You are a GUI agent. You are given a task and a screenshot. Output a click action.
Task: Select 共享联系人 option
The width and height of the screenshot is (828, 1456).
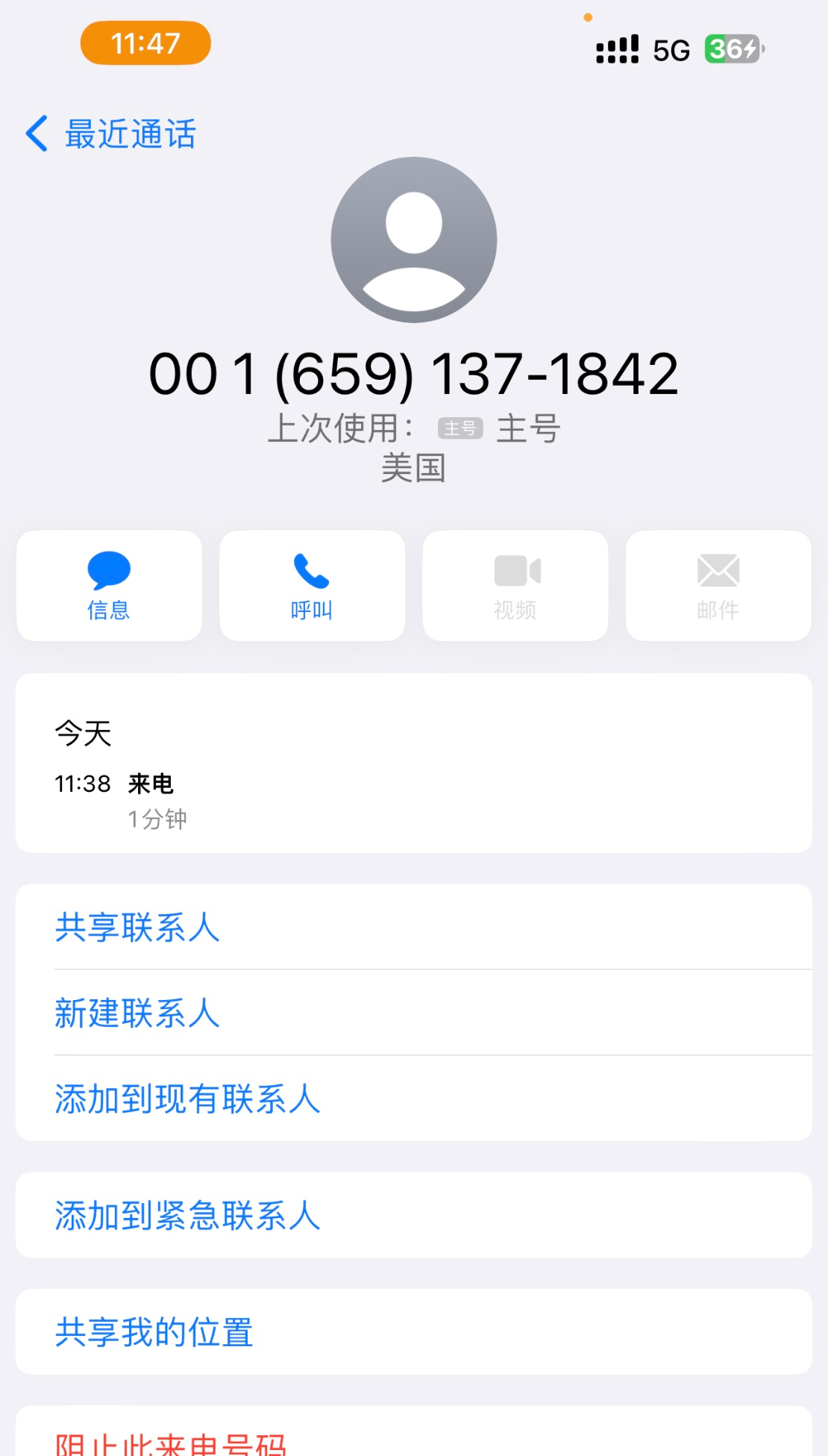(x=138, y=927)
